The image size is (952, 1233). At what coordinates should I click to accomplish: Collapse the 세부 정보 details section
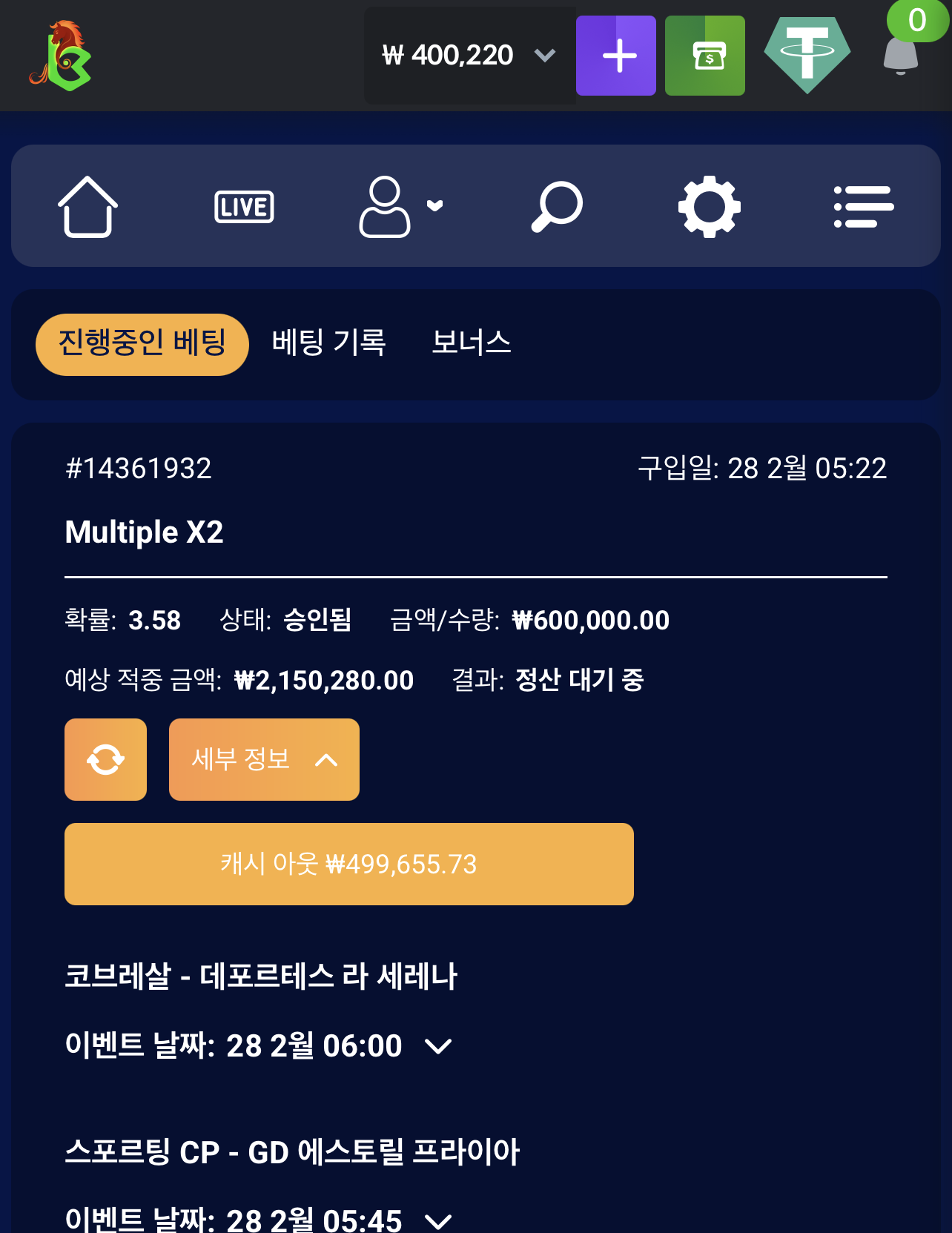tap(264, 758)
